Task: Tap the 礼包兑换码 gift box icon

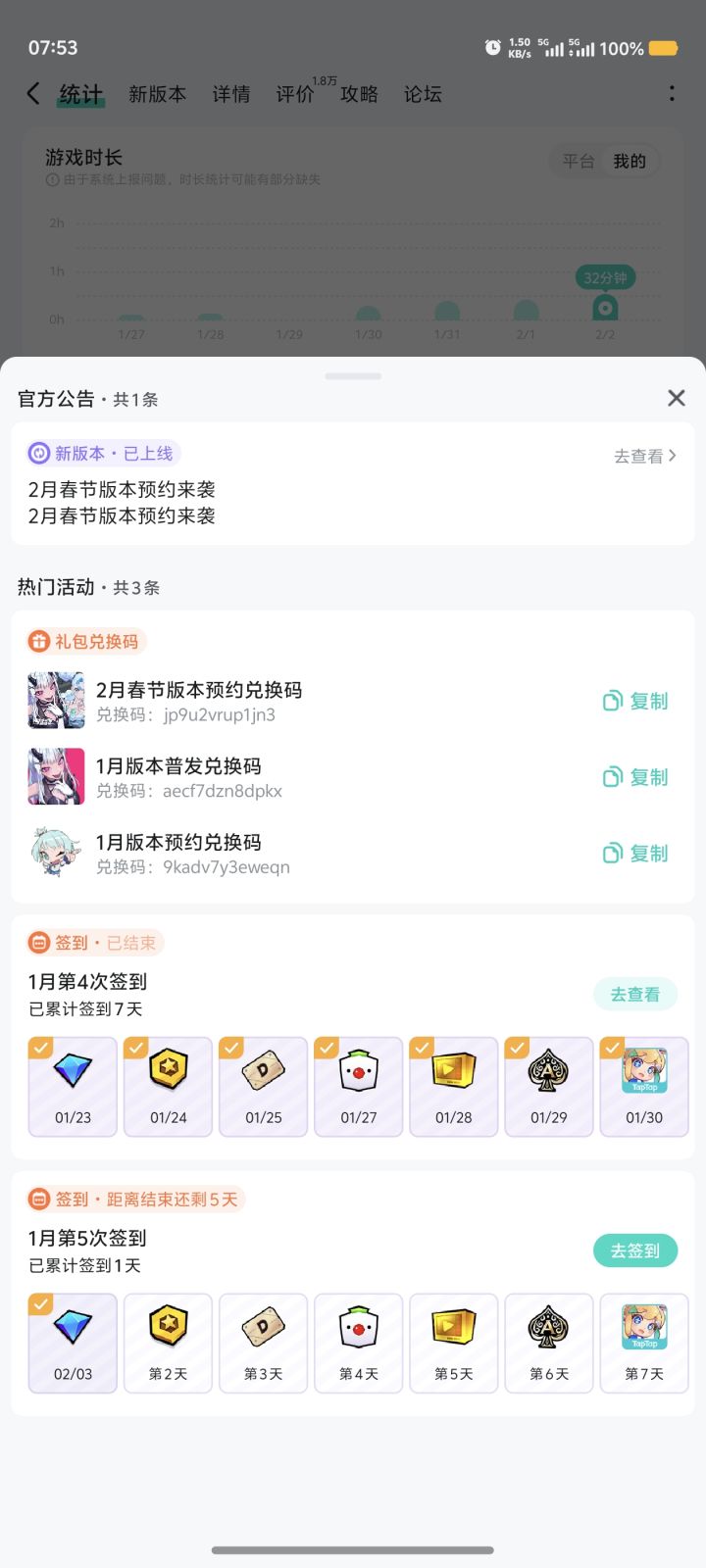Action: click(x=37, y=641)
